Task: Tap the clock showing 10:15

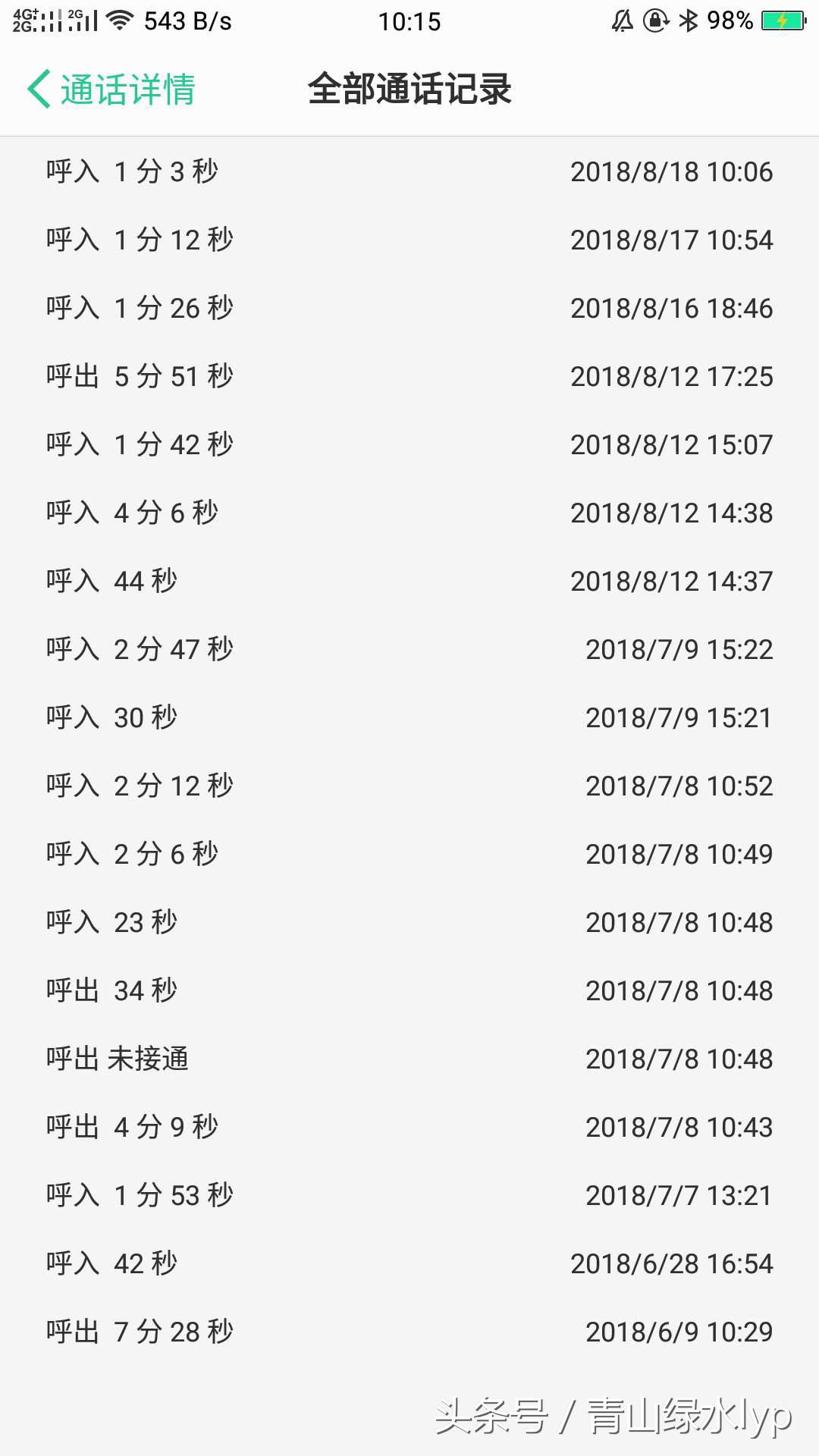Action: pos(409,22)
